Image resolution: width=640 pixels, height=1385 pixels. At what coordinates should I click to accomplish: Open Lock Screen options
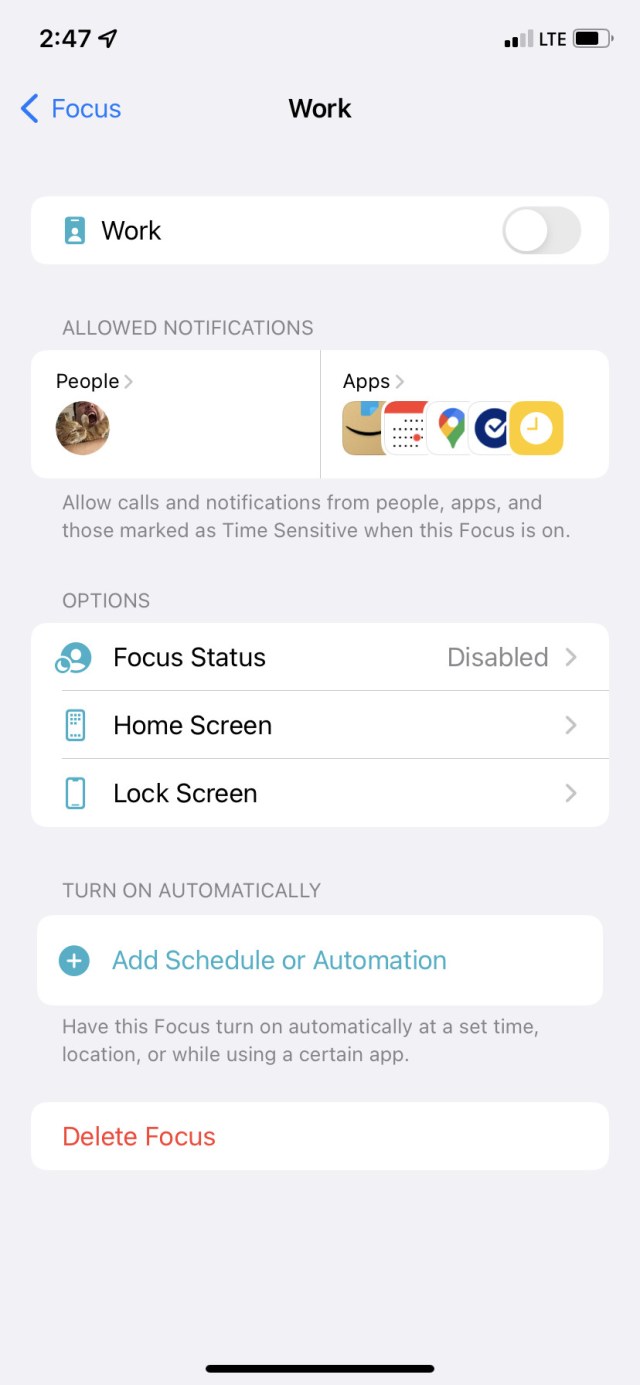320,793
